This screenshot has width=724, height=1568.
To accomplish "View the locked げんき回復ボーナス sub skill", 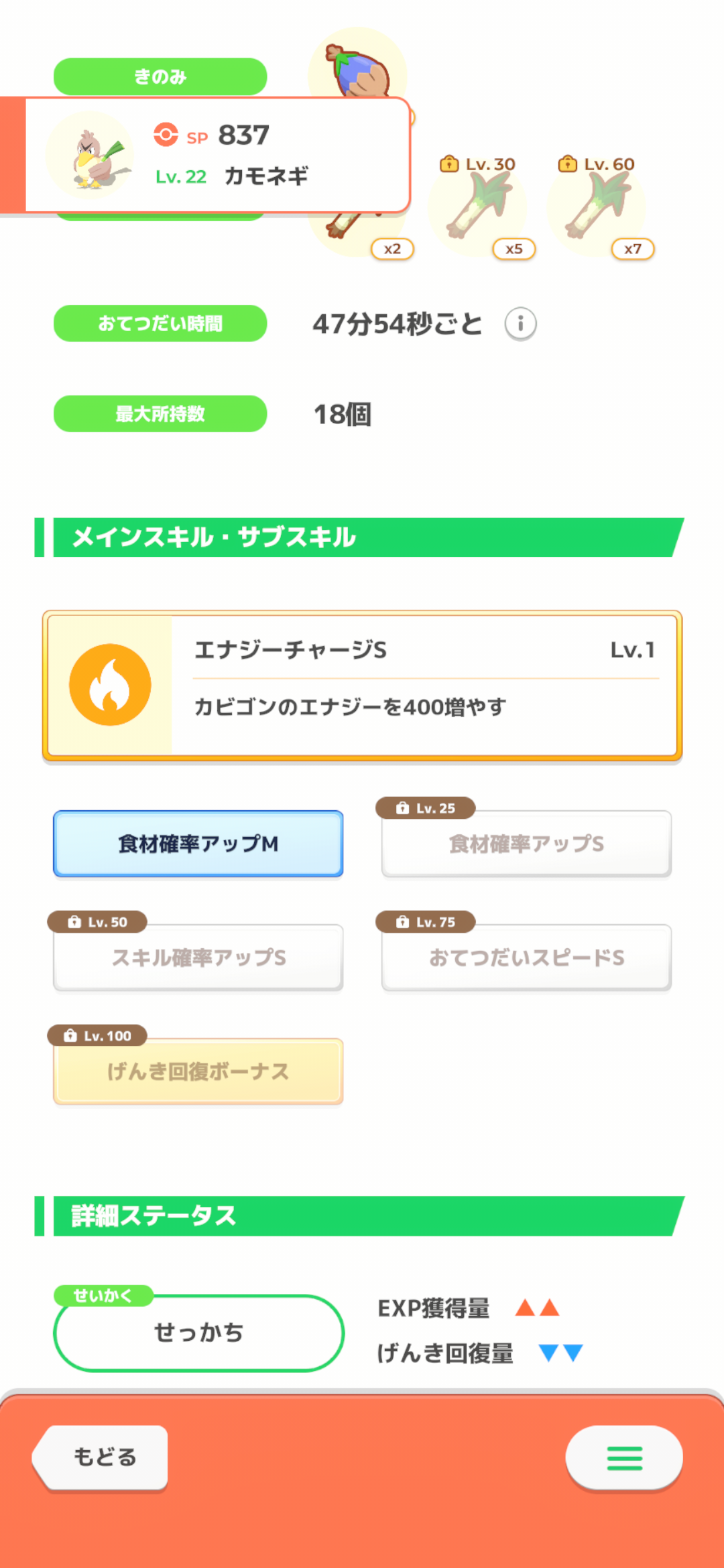I will point(198,1071).
